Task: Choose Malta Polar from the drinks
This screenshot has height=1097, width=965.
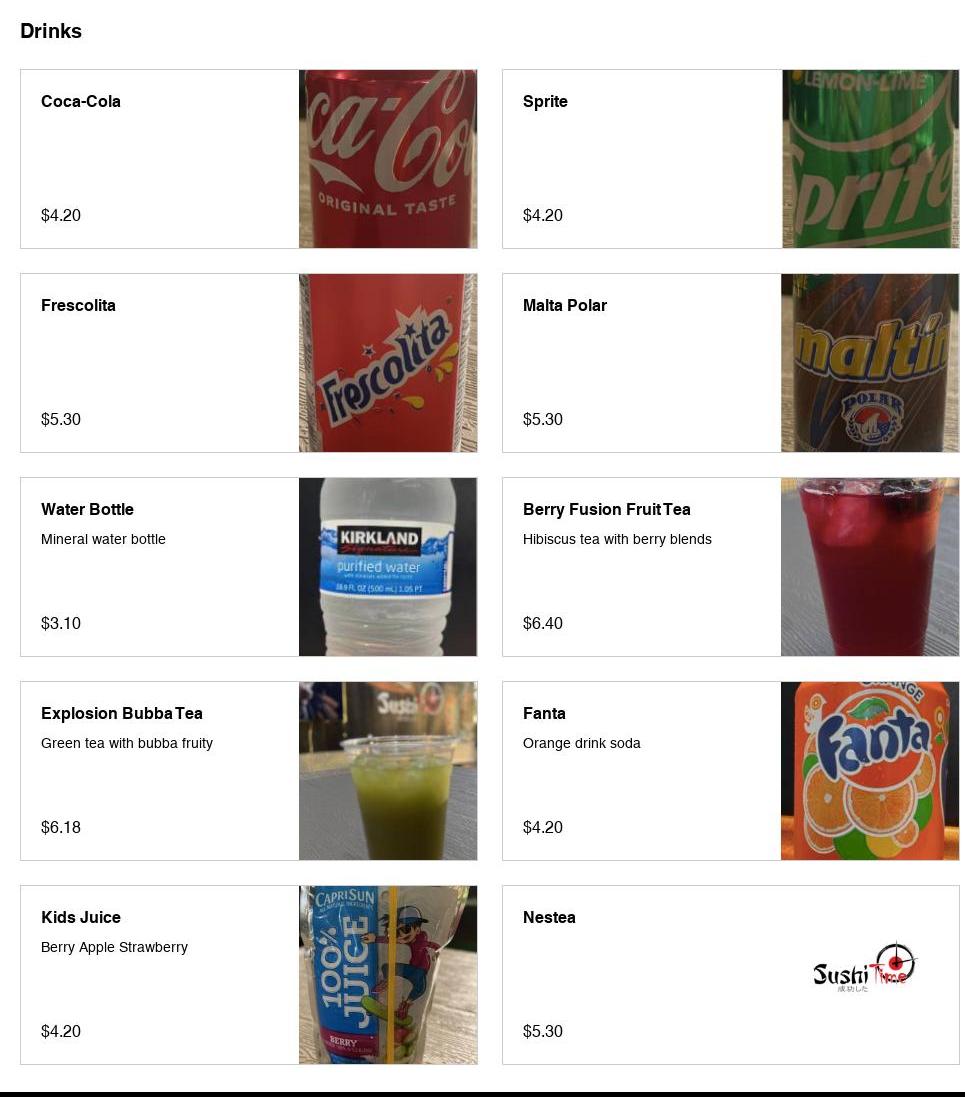Action: (730, 363)
